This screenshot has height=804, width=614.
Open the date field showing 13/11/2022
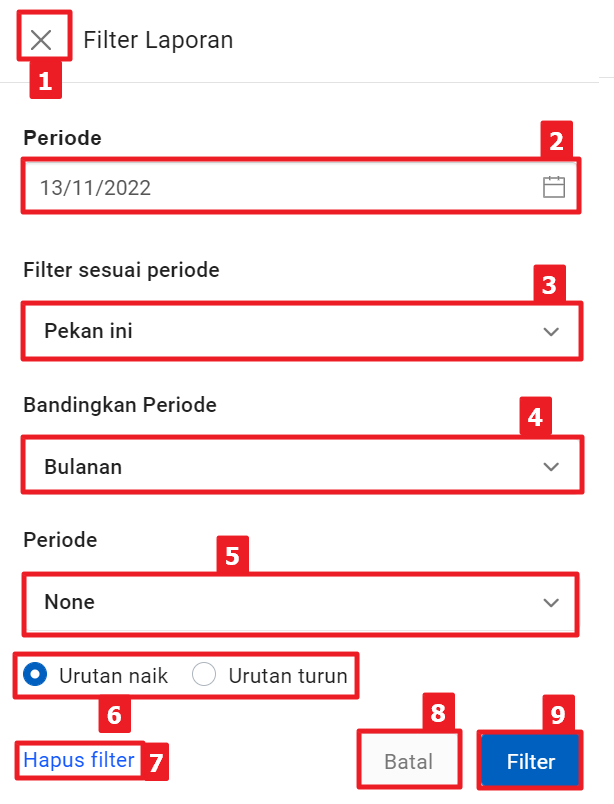(300, 187)
